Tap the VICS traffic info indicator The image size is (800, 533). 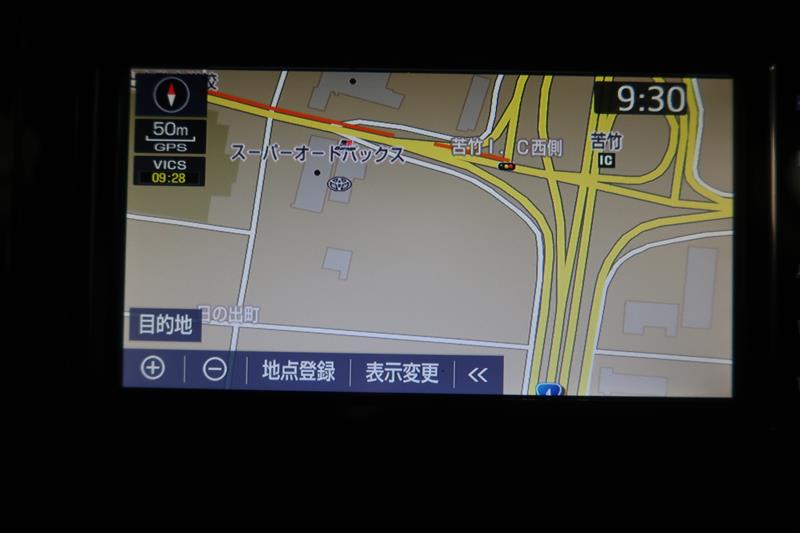(x=170, y=171)
